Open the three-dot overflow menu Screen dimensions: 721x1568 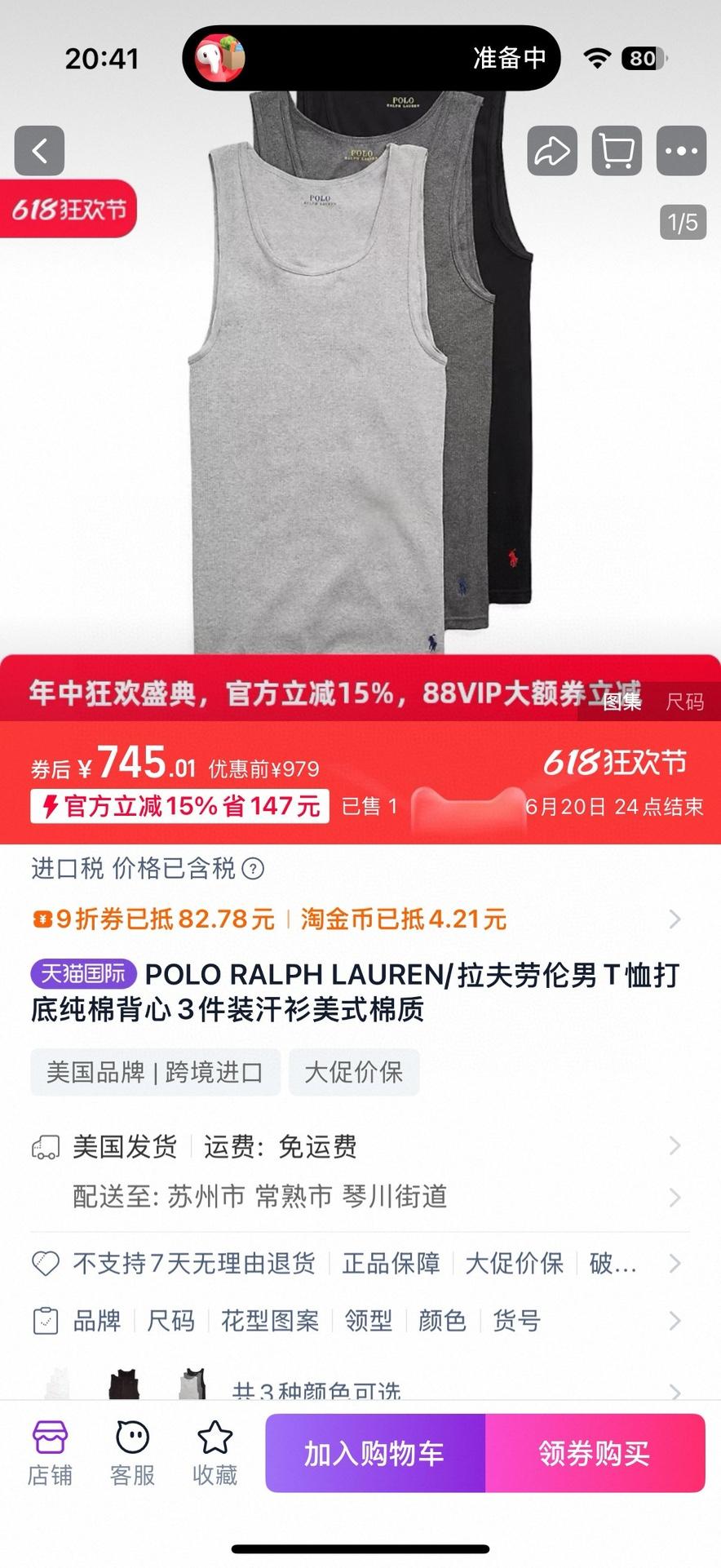pos(681,151)
